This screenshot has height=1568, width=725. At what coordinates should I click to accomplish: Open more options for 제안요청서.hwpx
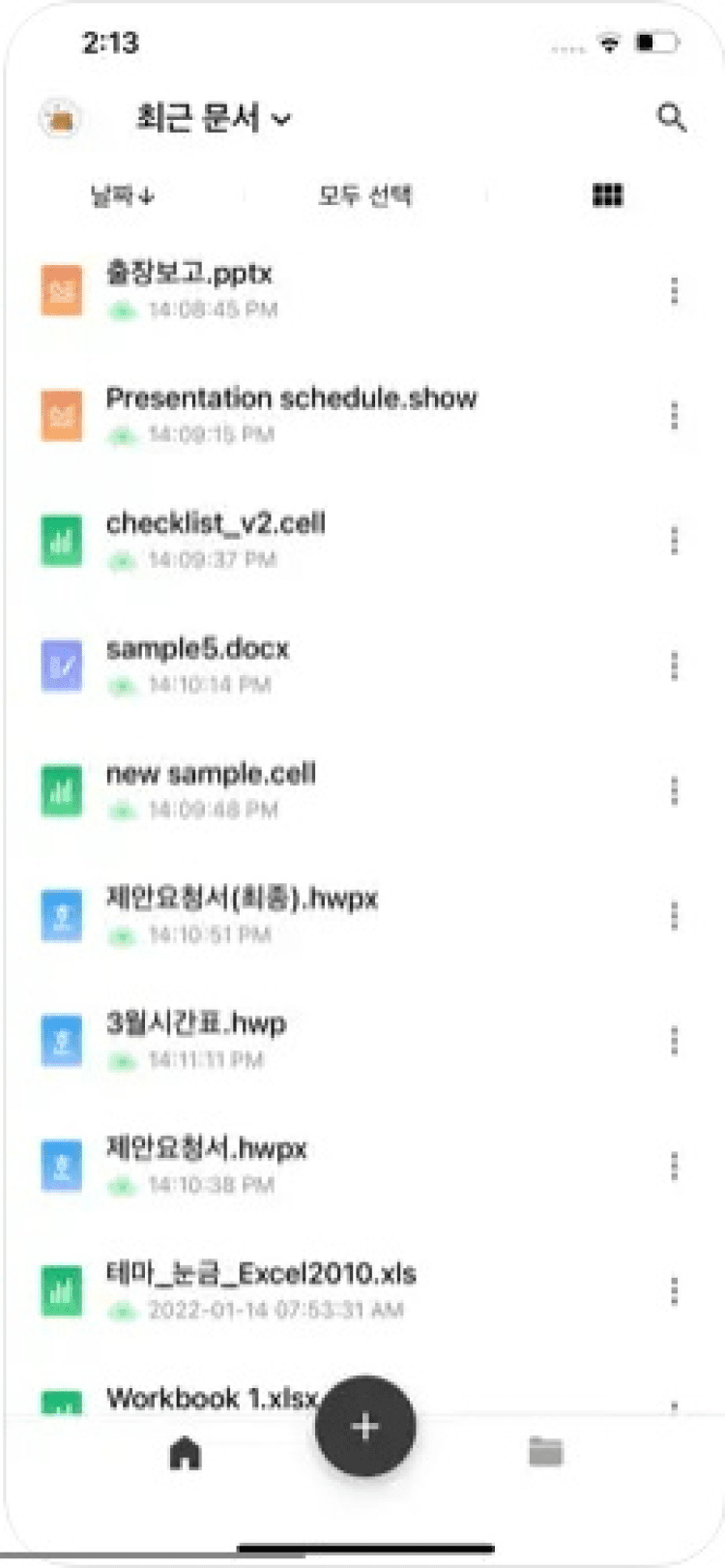[x=674, y=1166]
